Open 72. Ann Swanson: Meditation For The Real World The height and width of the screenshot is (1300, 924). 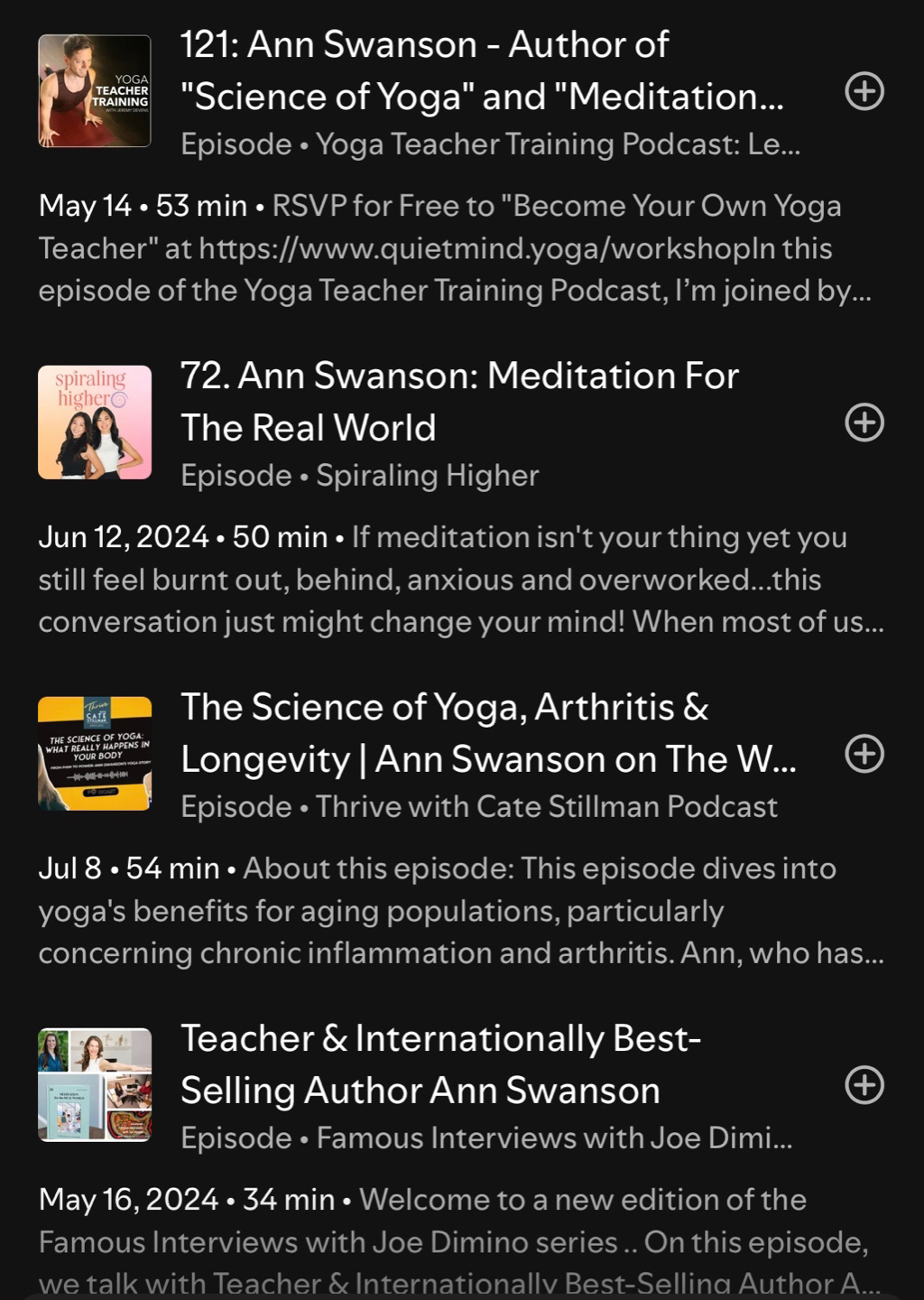click(460, 401)
